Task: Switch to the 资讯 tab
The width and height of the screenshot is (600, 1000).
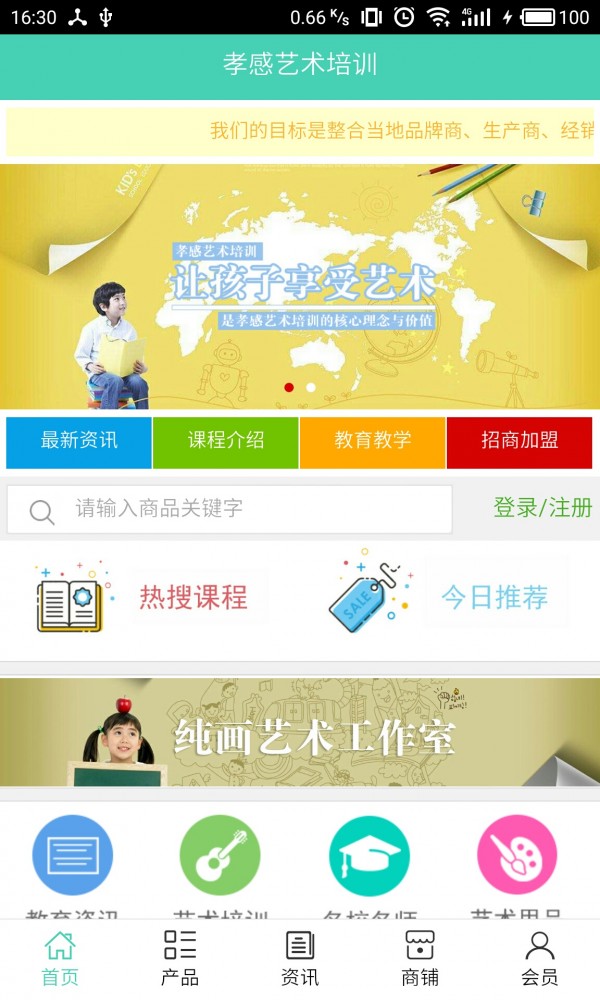Action: [x=300, y=958]
